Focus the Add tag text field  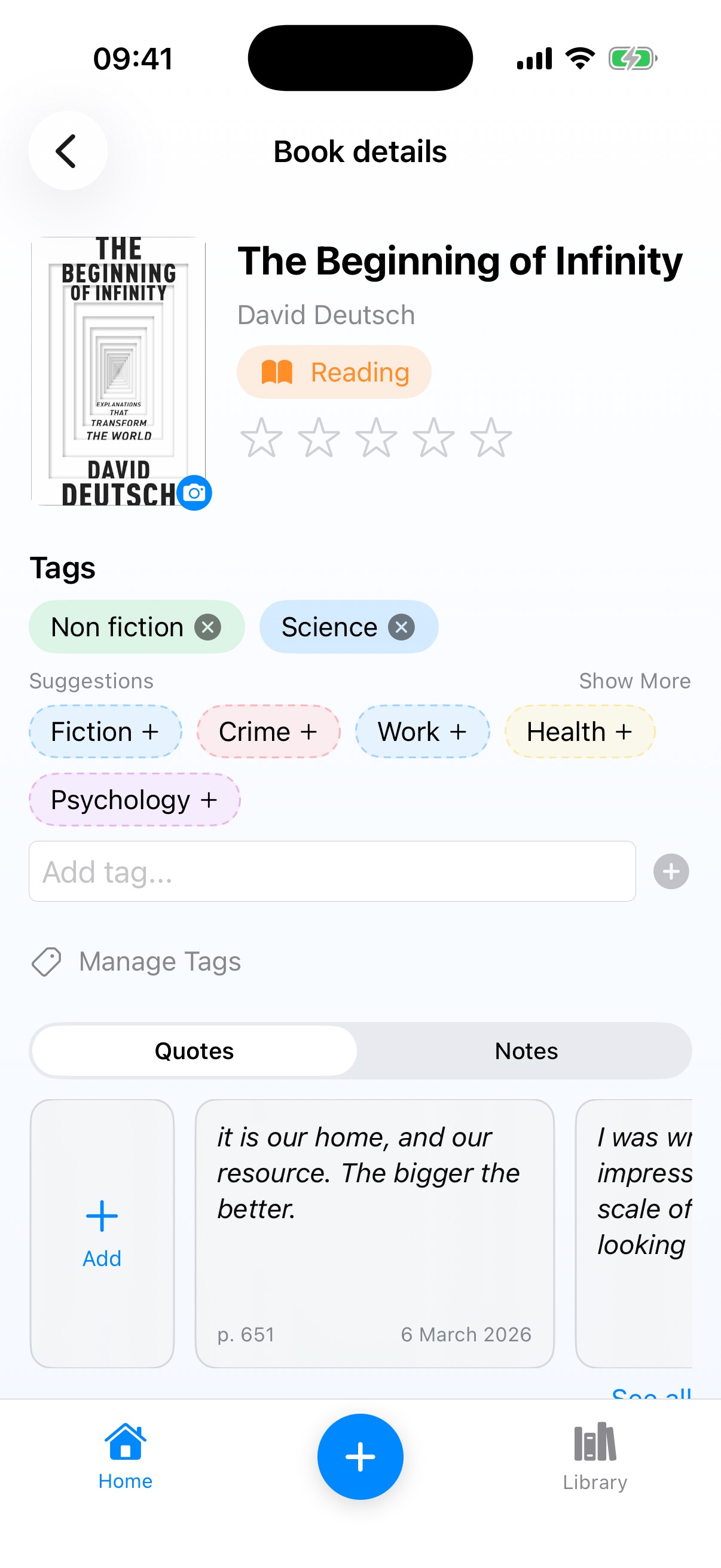pyautogui.click(x=332, y=872)
